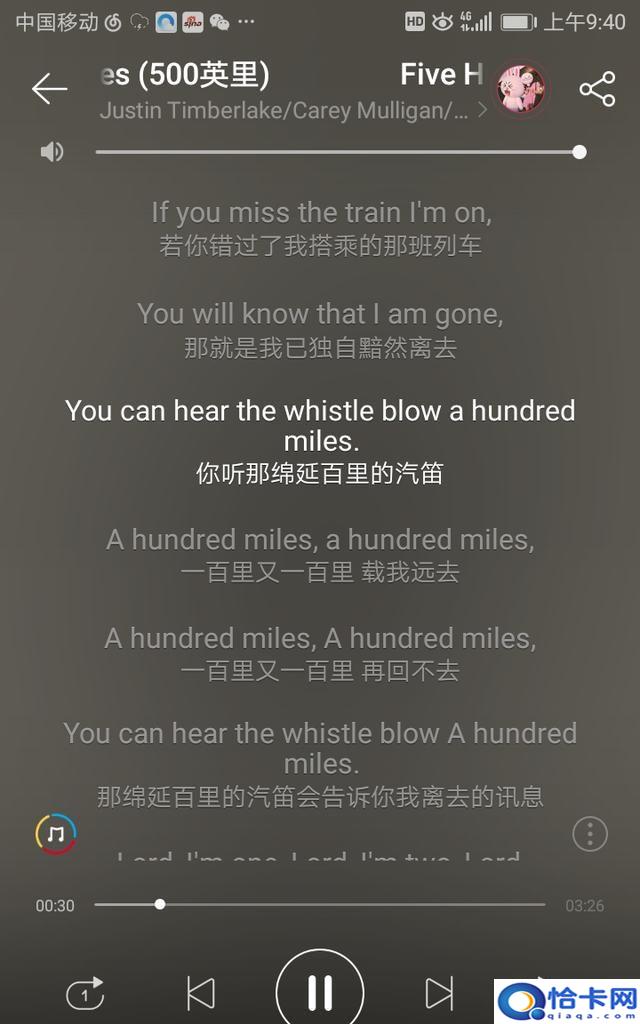Seek on the playback progress bar

320,904
